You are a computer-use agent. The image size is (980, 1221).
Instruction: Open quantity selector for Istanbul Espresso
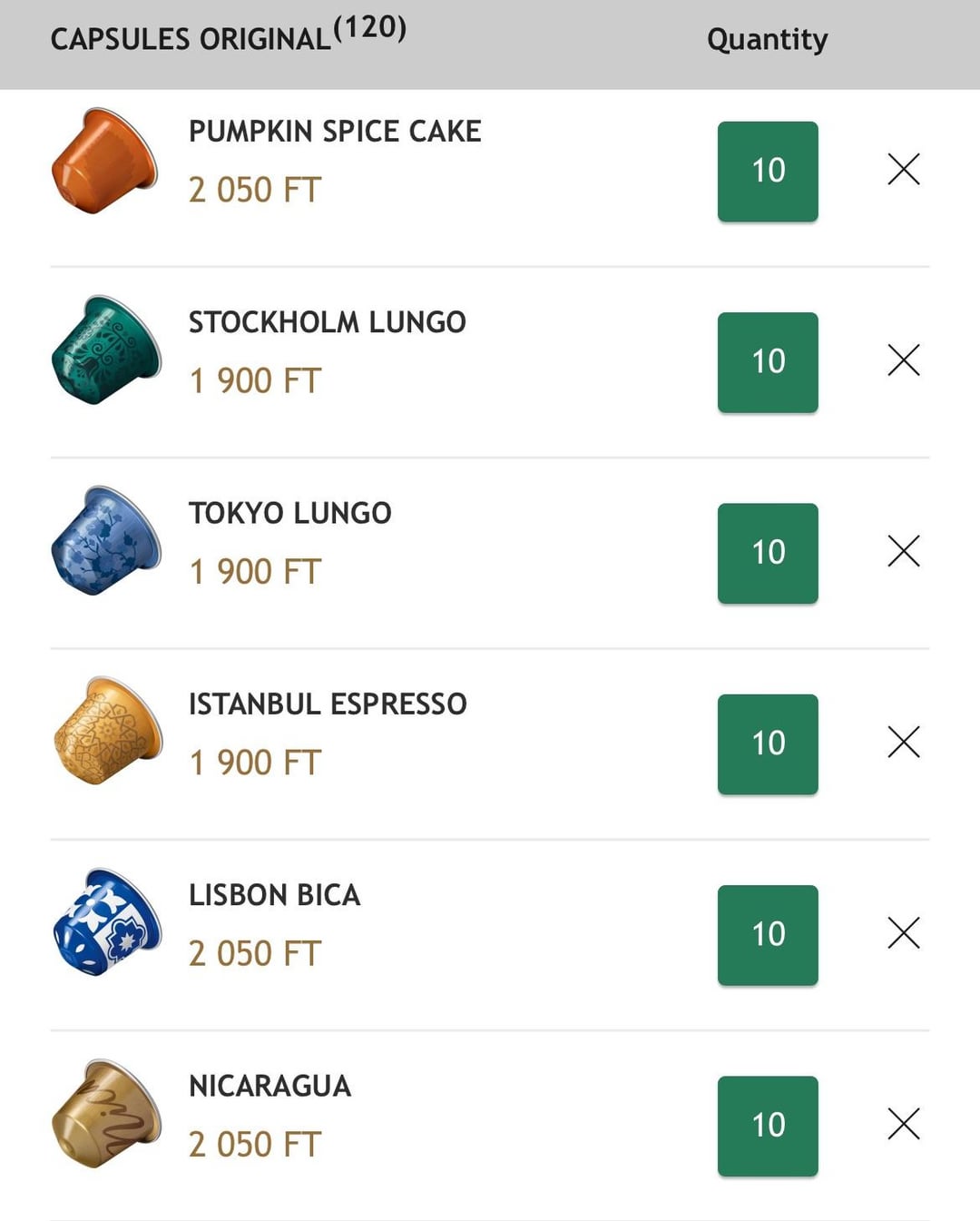coord(768,744)
